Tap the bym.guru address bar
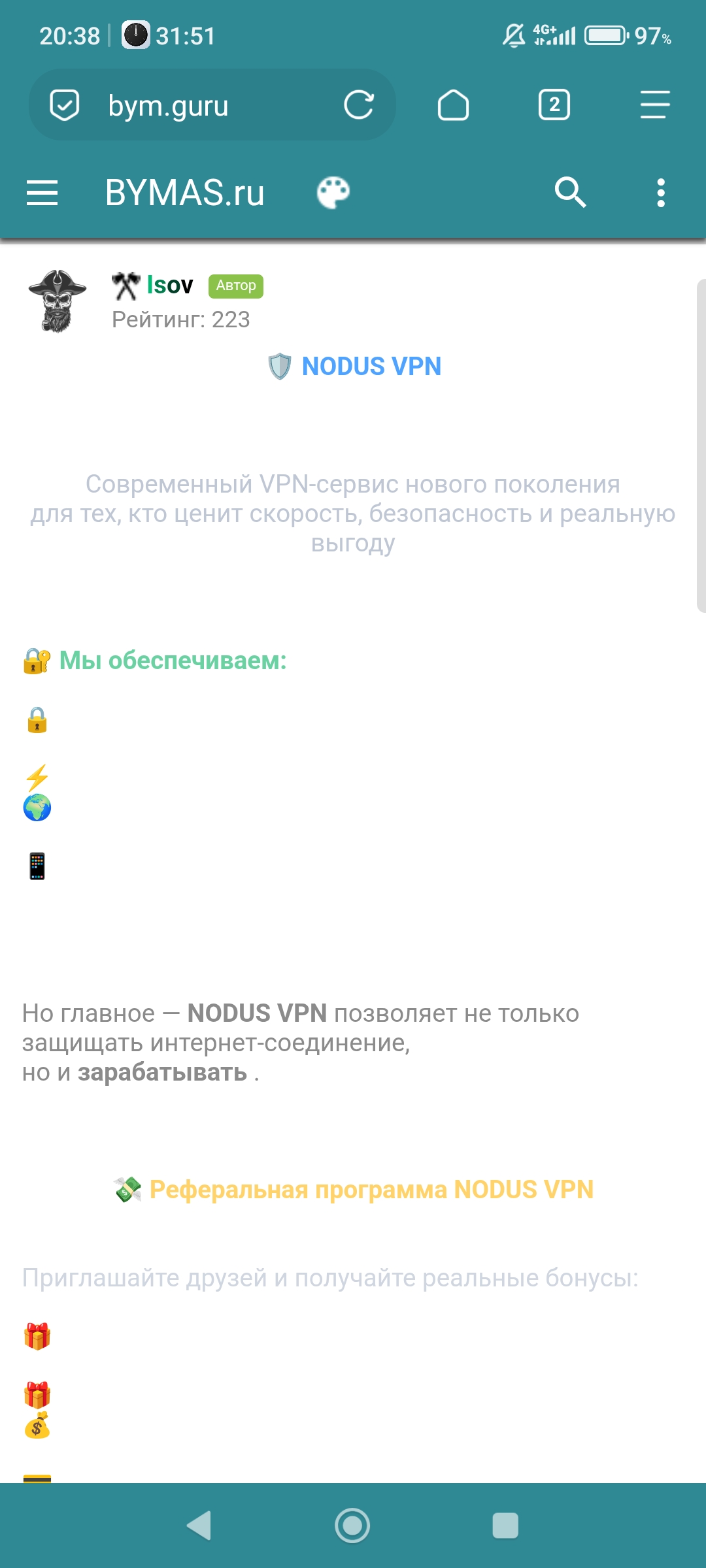This screenshot has width=706, height=1568. [x=196, y=105]
